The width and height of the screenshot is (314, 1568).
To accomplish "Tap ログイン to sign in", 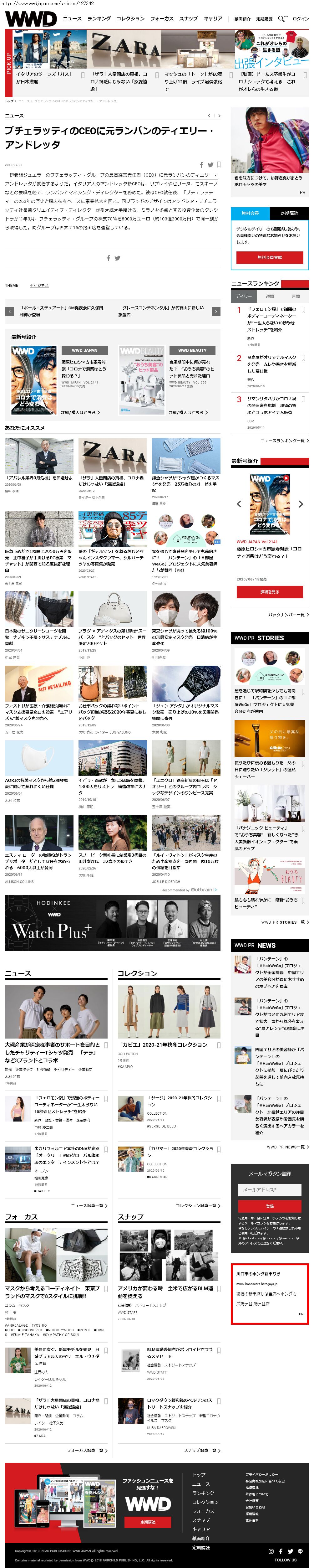I will (301, 19).
